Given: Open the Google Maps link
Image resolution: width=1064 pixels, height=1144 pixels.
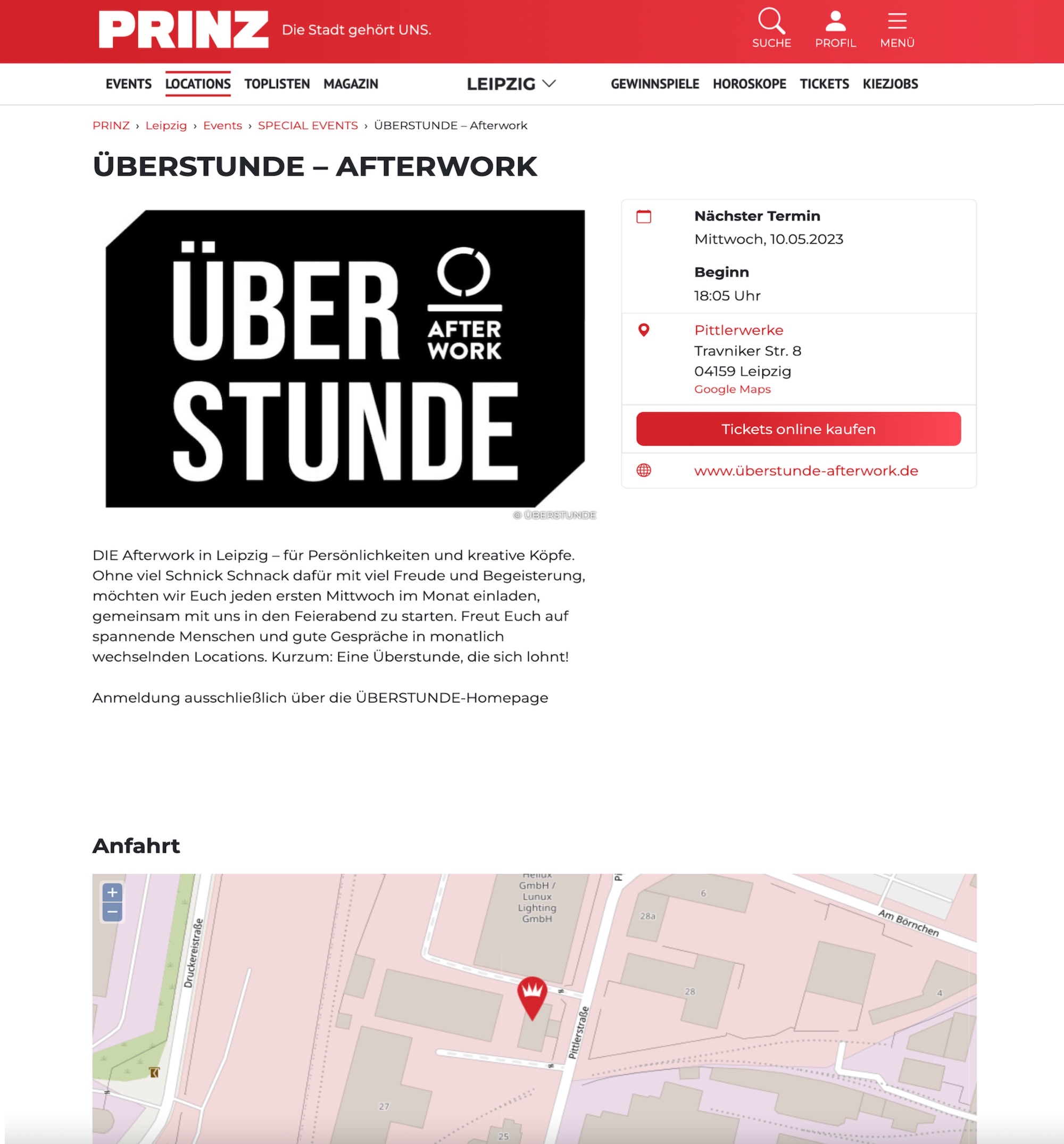Looking at the screenshot, I should click(x=732, y=389).
